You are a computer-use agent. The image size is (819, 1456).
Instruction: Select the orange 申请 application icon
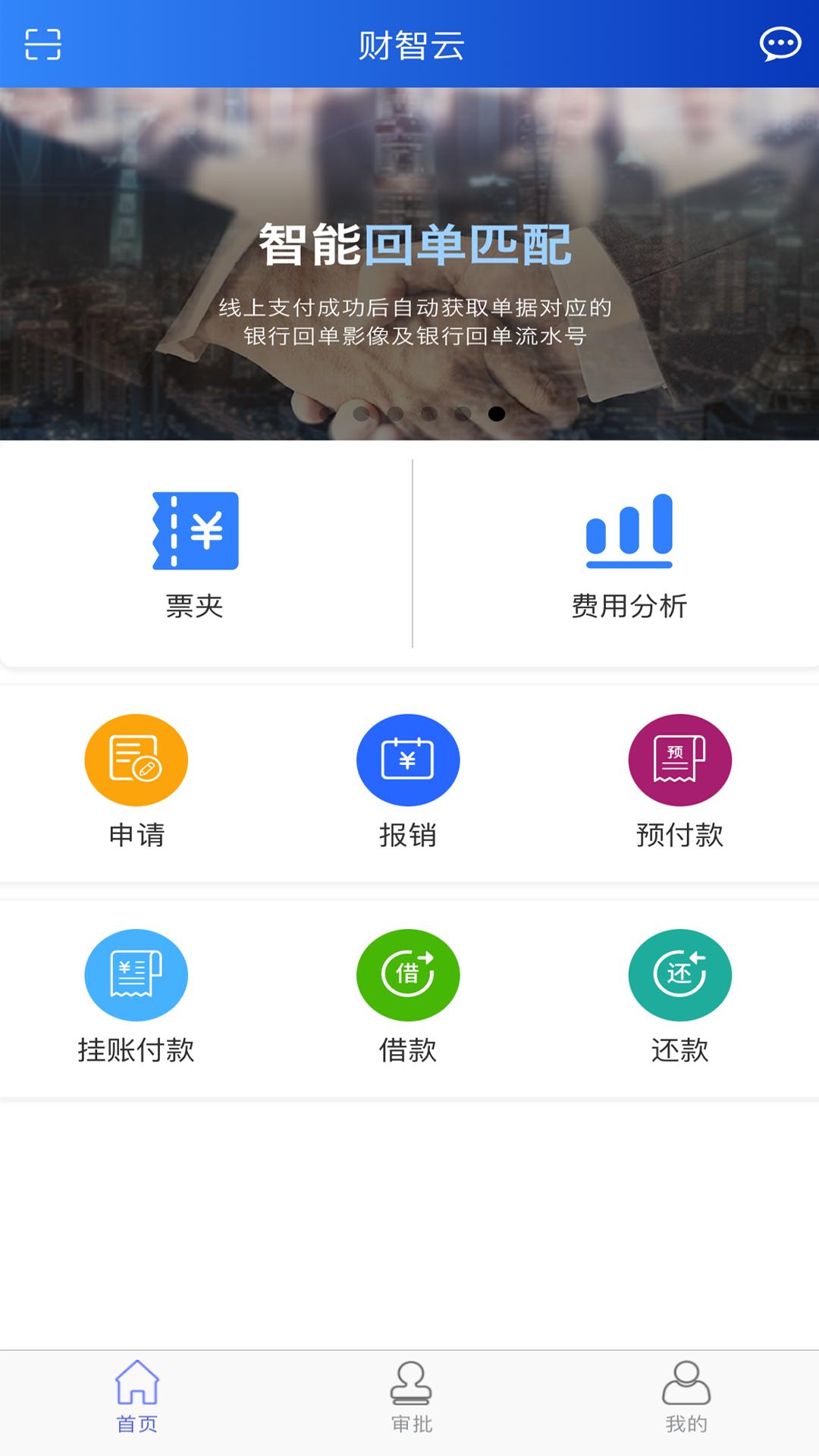[x=136, y=759]
